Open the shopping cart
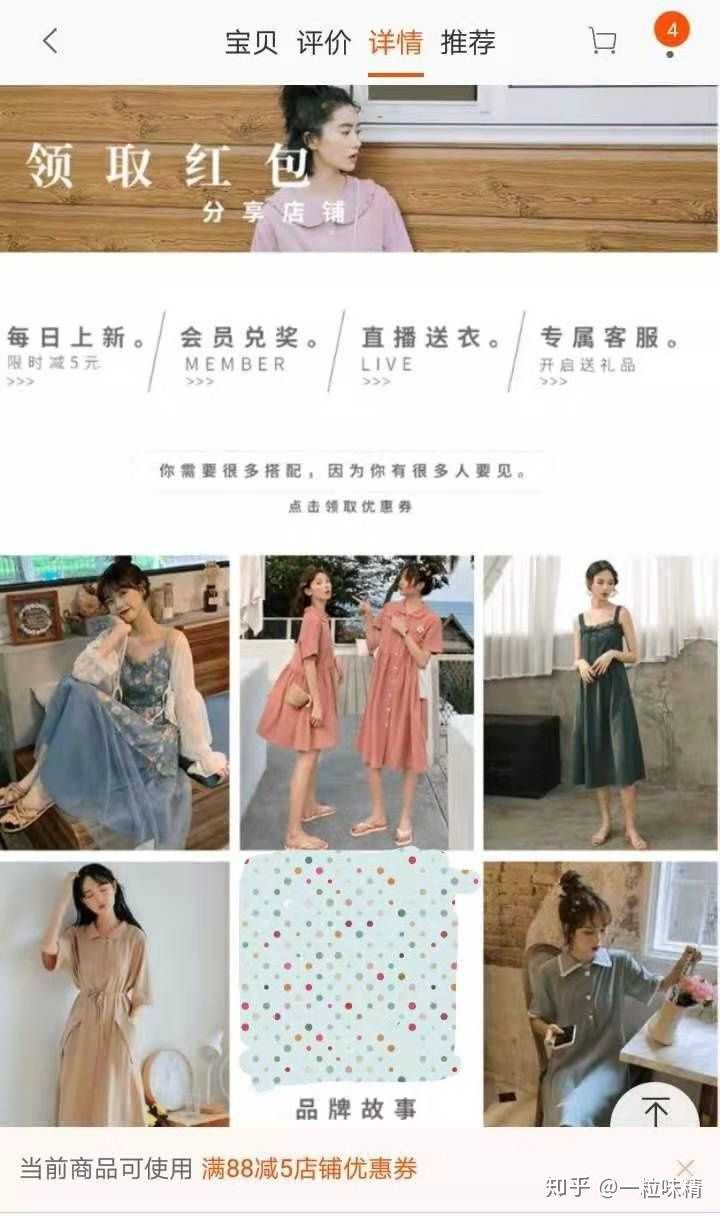 tap(602, 42)
